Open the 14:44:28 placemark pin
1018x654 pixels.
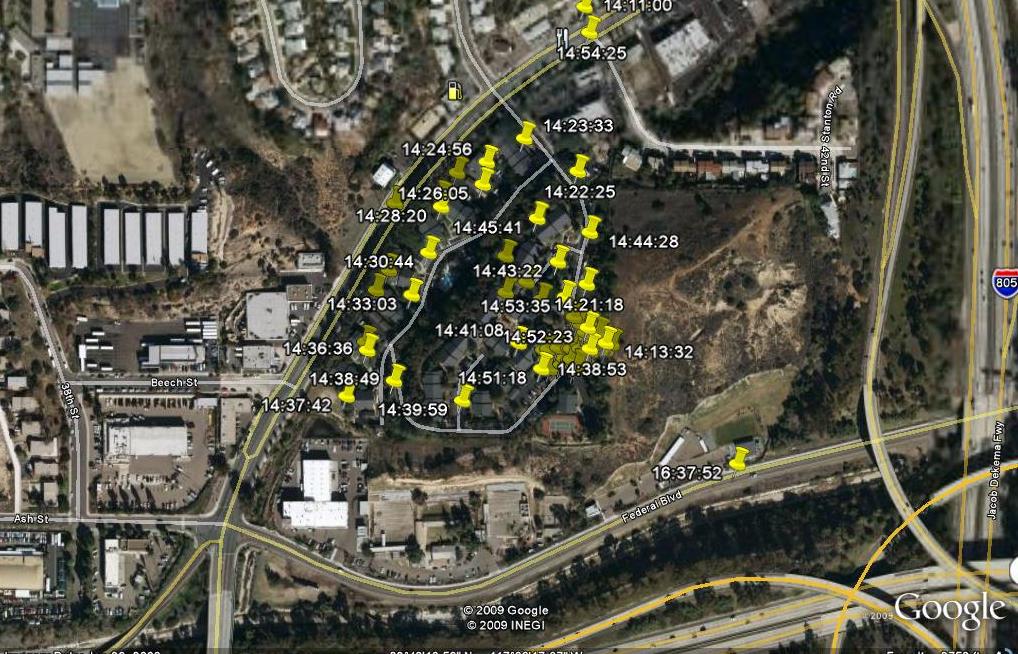[591, 228]
